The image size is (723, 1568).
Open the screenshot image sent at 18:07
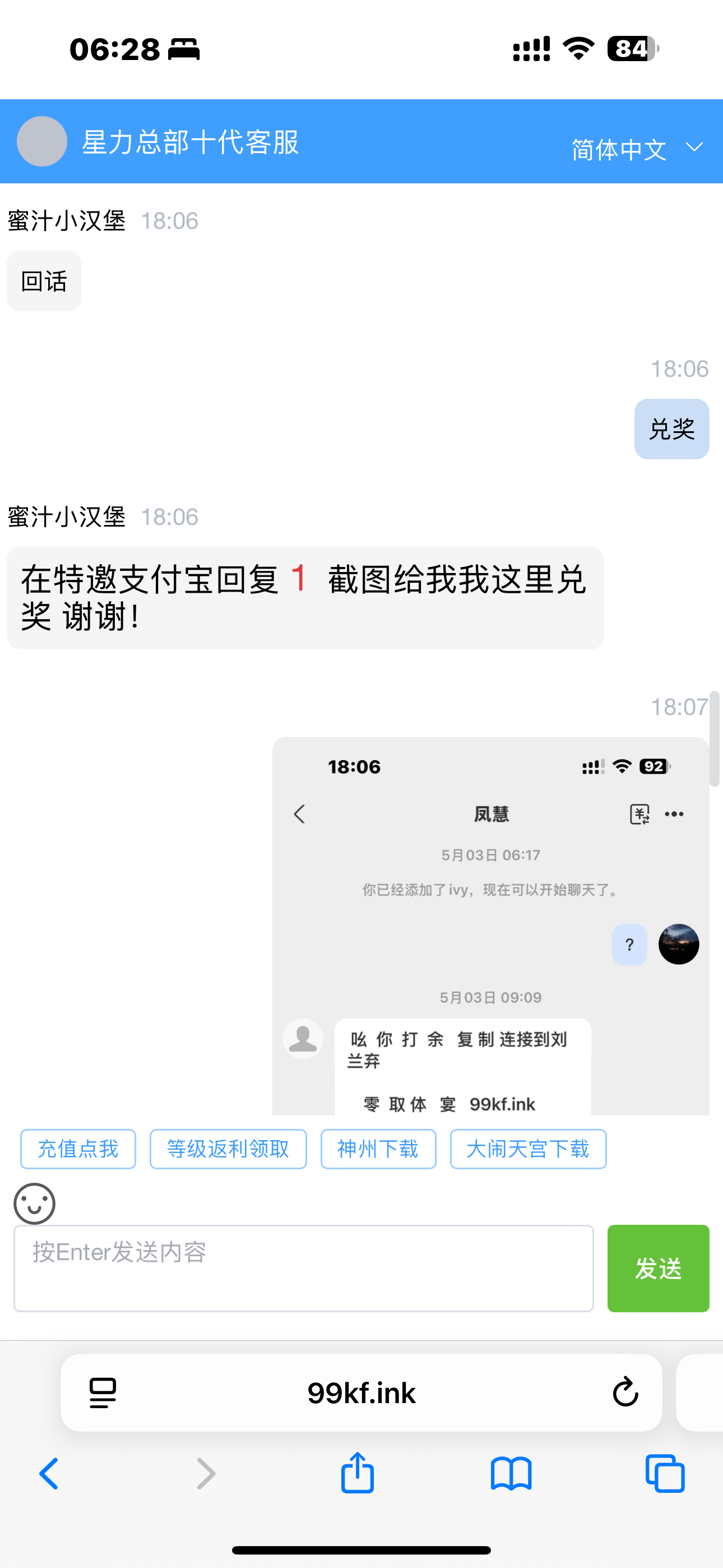[490, 925]
